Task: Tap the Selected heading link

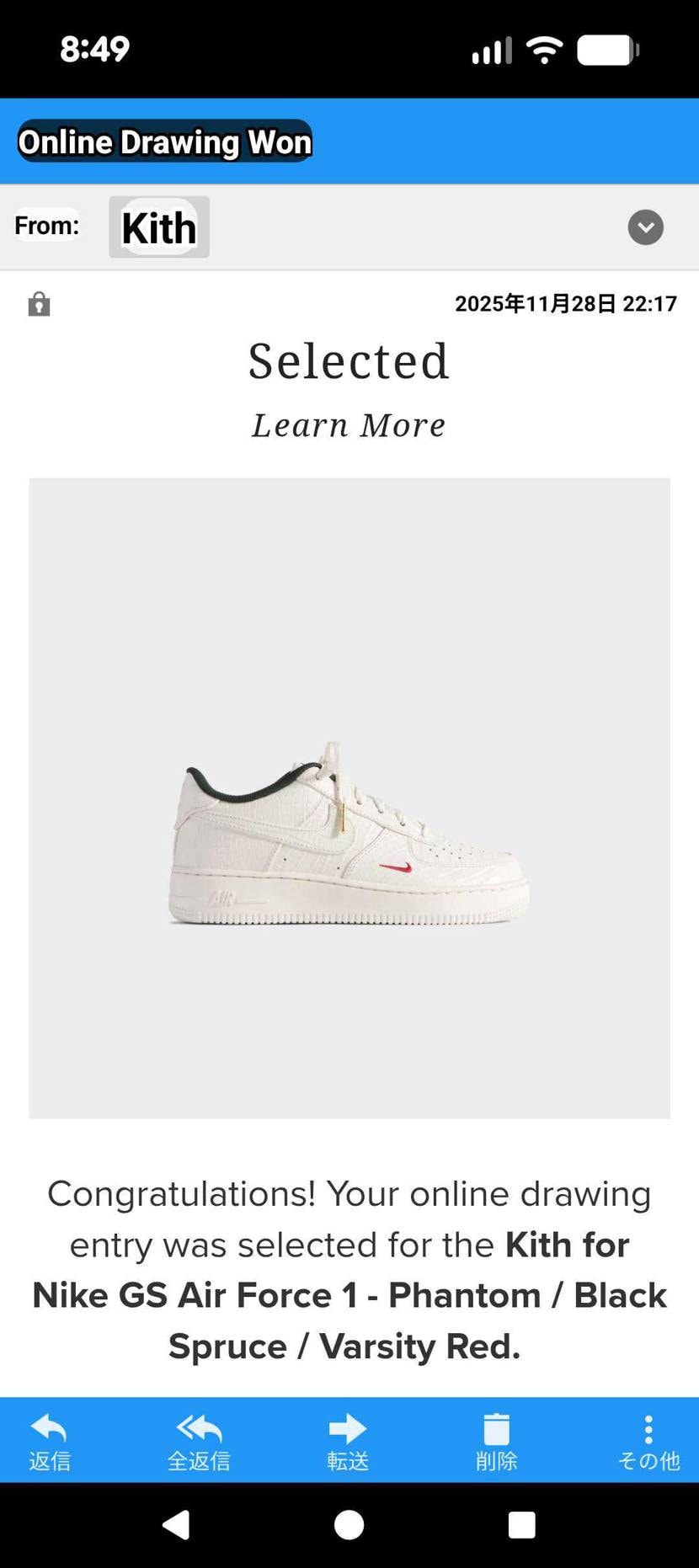Action: click(x=348, y=360)
